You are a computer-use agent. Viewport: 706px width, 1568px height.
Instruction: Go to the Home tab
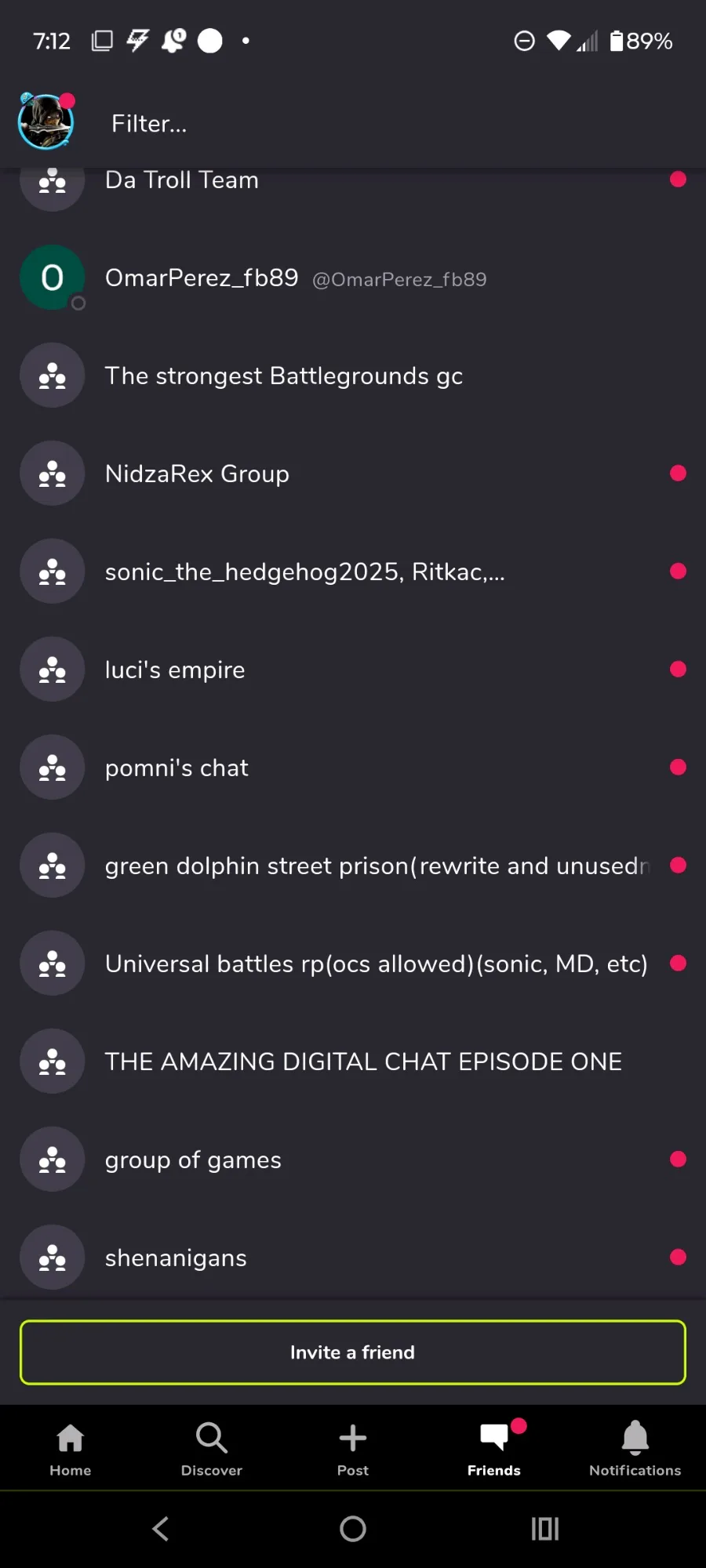(x=71, y=1449)
